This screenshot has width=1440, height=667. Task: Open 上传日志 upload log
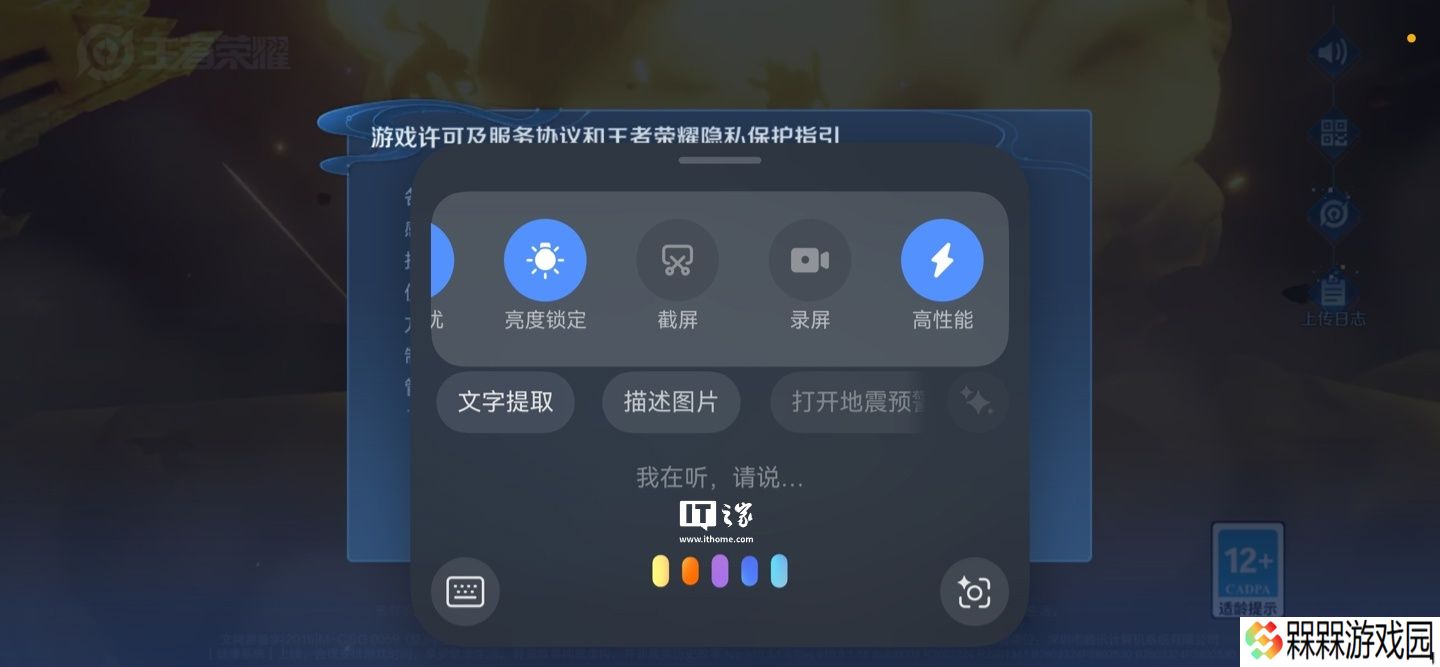(1333, 296)
